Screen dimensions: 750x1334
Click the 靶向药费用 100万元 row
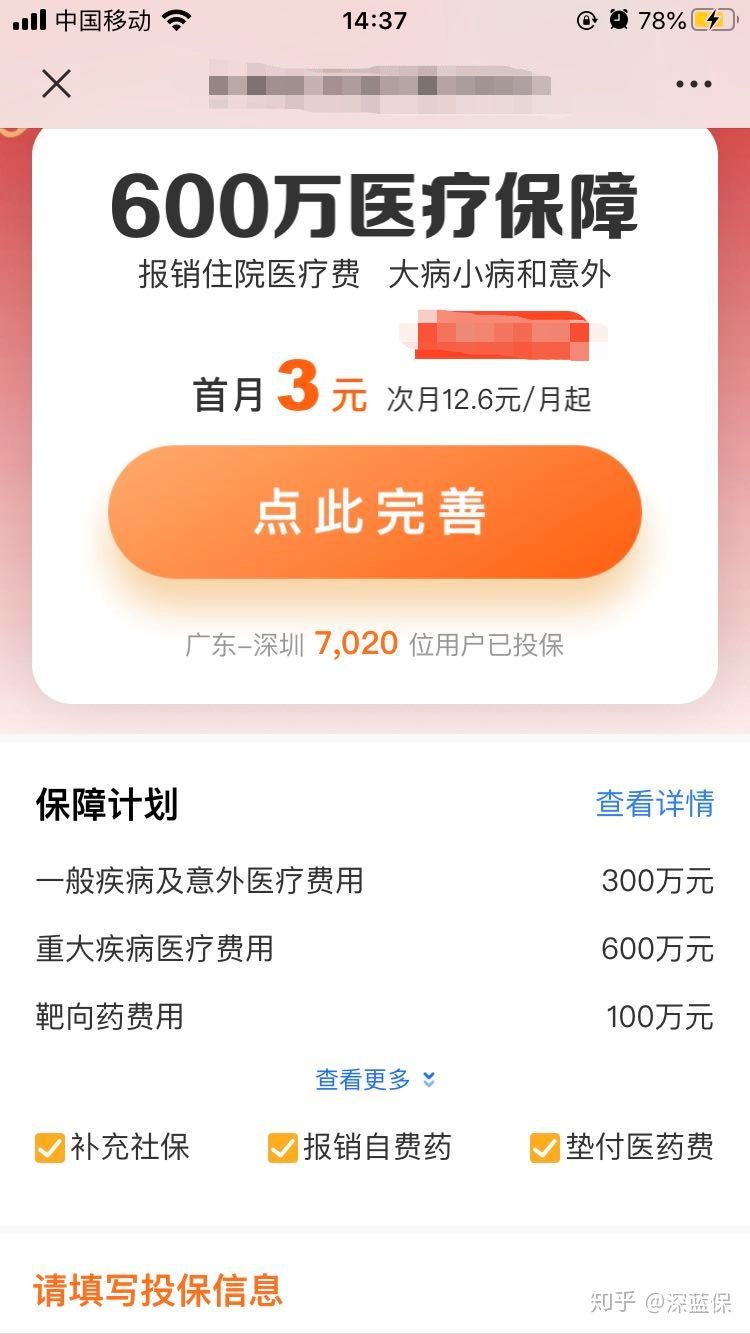(x=375, y=1016)
